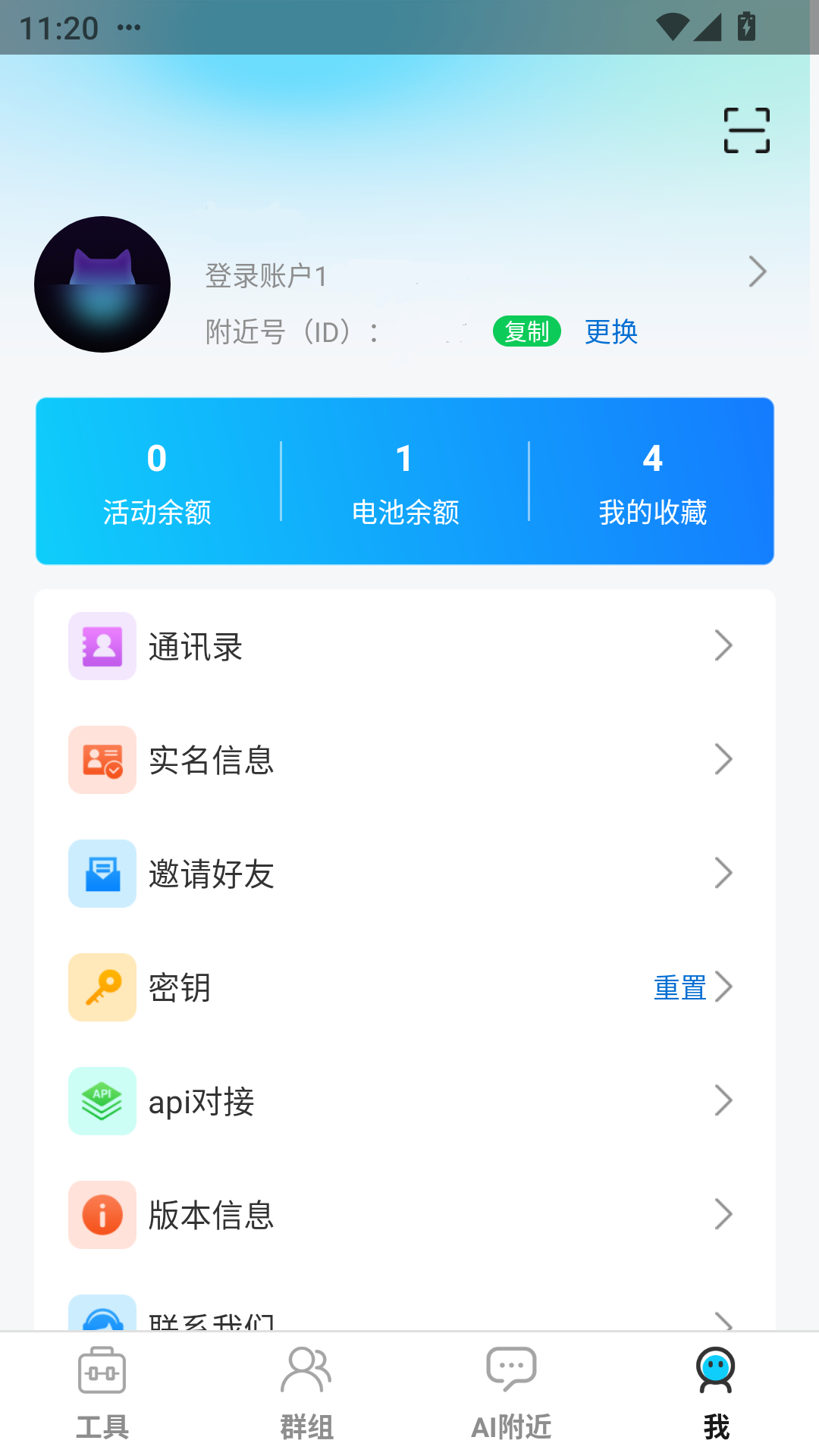Click 重置 to reset the key
This screenshot has width=819, height=1456.
pos(679,987)
